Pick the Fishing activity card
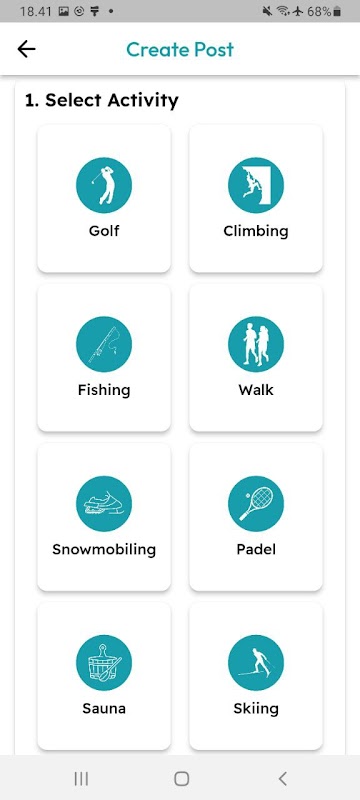The image size is (360, 800). pos(104,358)
